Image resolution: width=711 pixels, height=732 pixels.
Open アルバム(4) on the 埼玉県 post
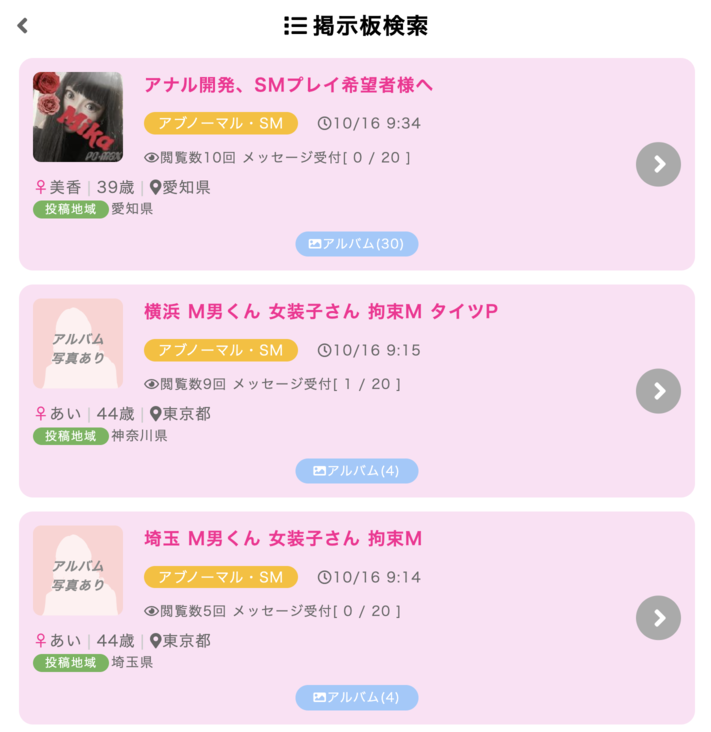356,697
